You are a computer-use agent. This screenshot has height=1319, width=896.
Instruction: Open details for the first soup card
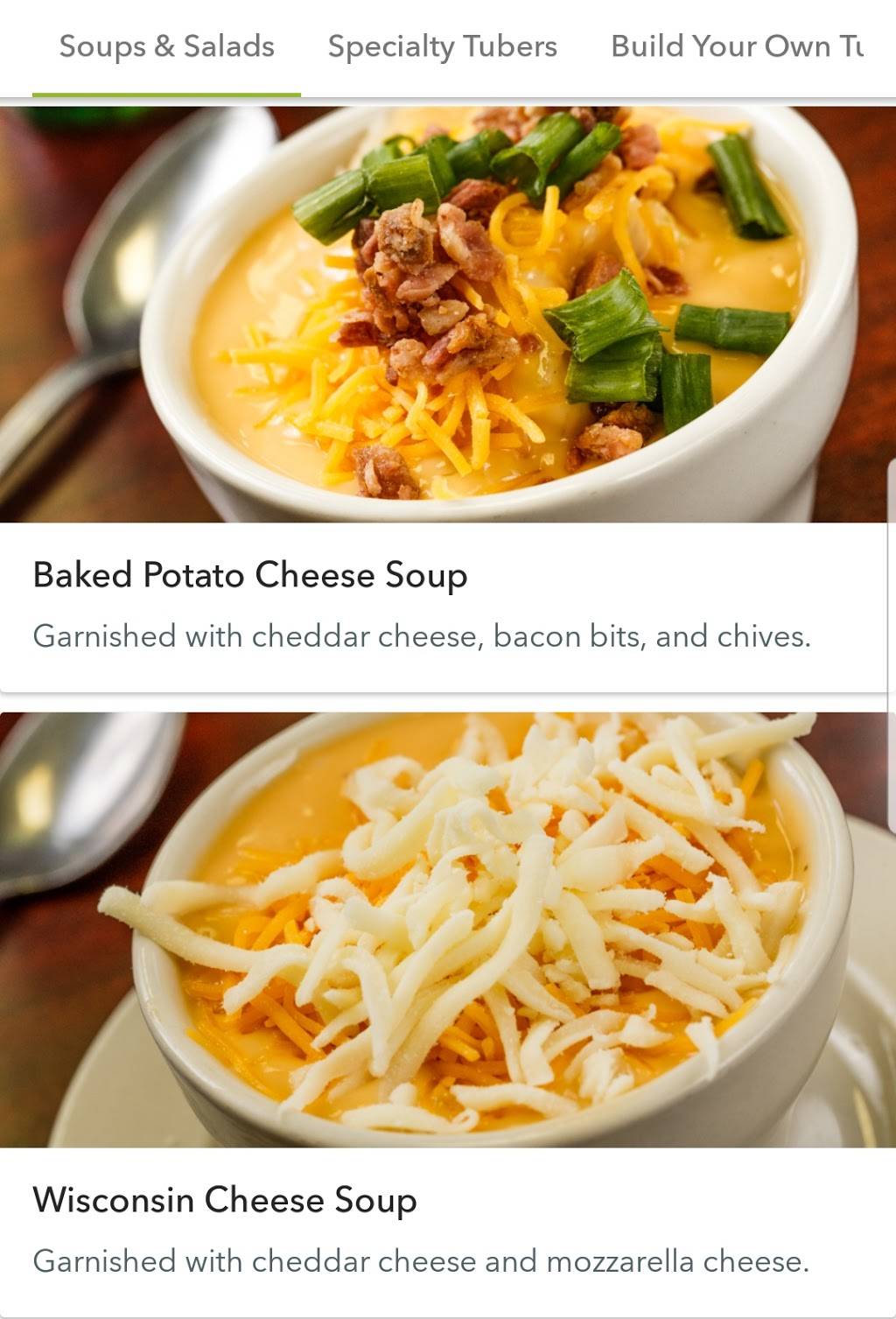coord(448,394)
